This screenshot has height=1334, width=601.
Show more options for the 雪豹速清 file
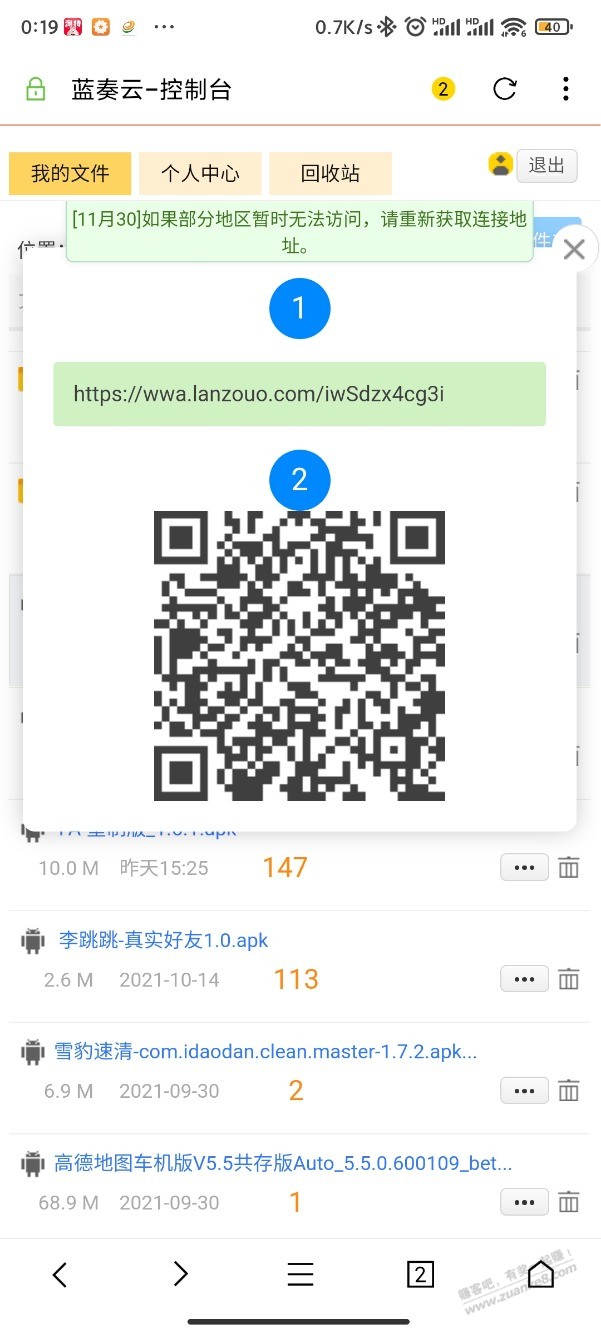(524, 1091)
